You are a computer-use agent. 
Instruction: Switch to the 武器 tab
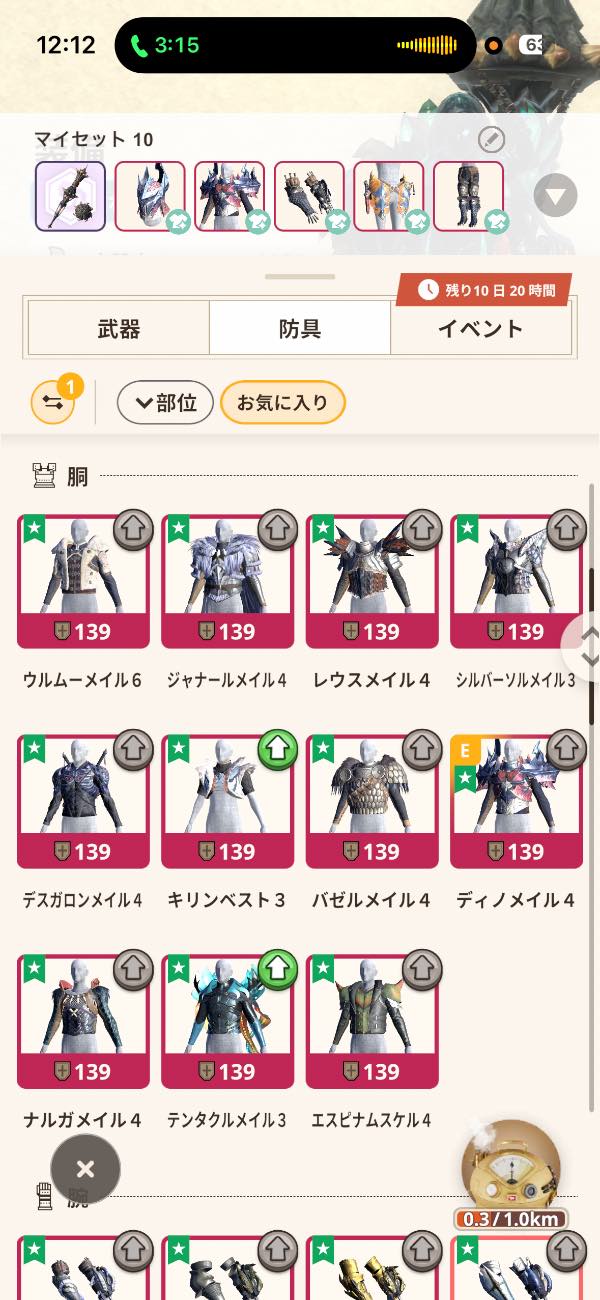pyautogui.click(x=118, y=328)
